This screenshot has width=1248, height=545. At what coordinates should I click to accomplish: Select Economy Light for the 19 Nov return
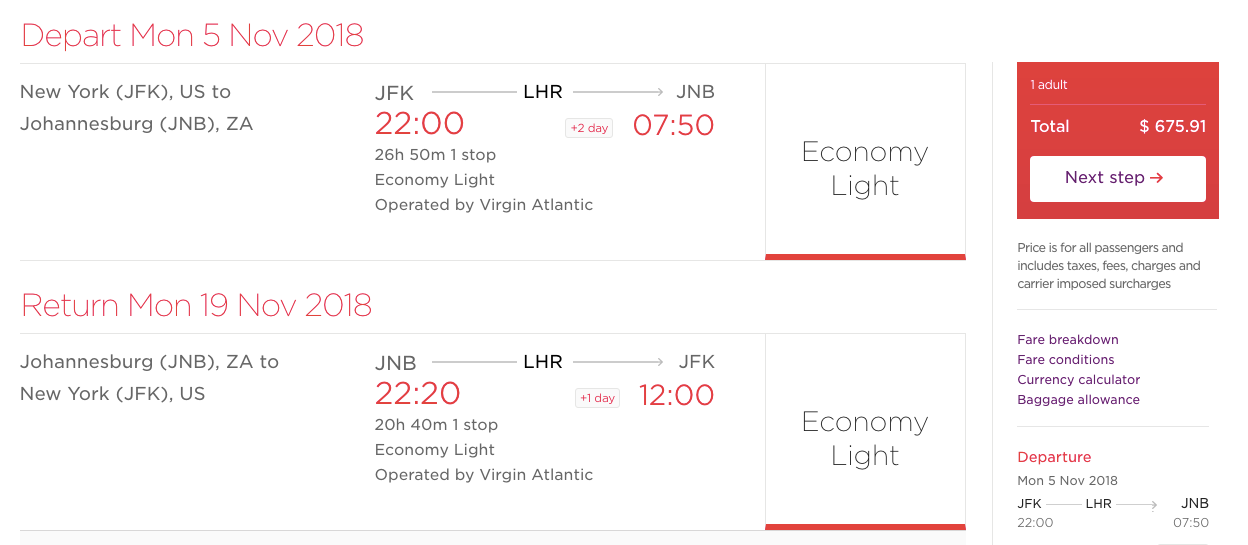pyautogui.click(x=865, y=438)
